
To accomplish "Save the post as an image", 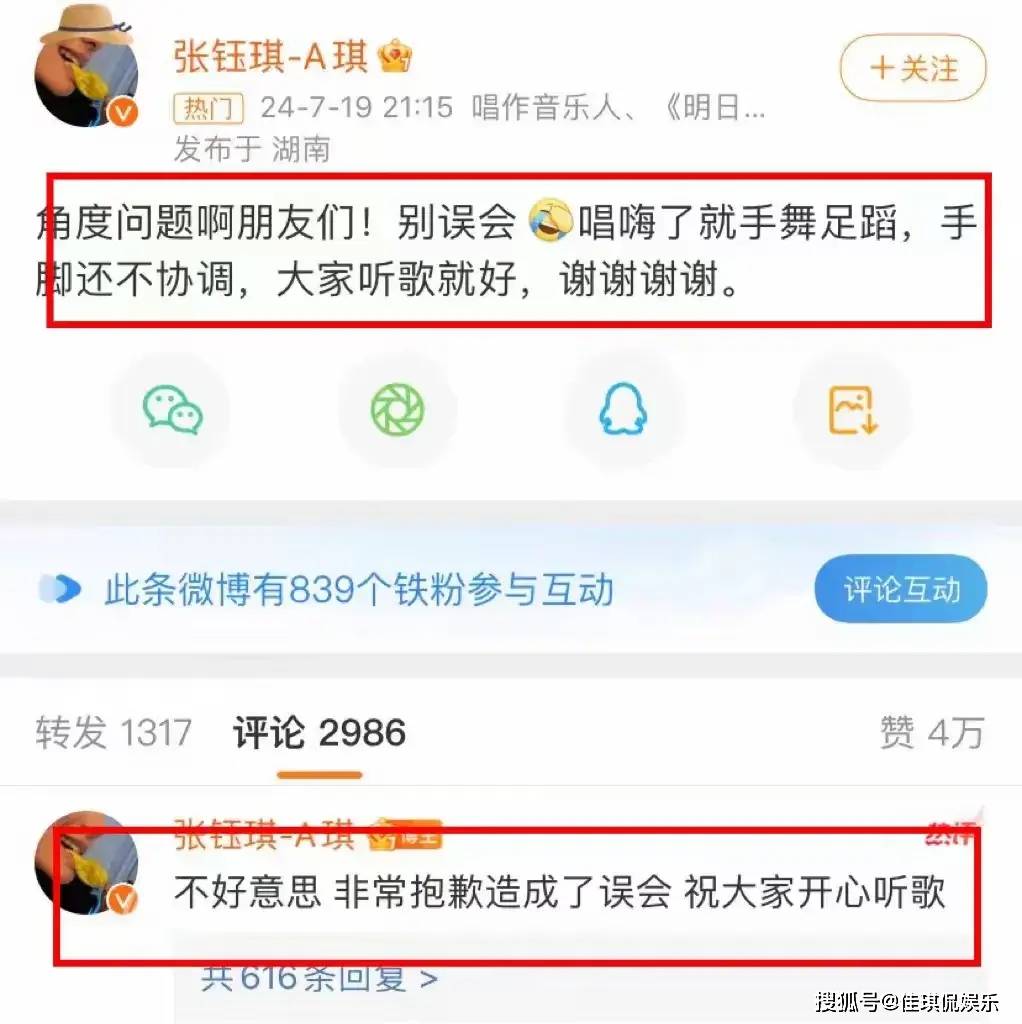I will click(x=851, y=410).
